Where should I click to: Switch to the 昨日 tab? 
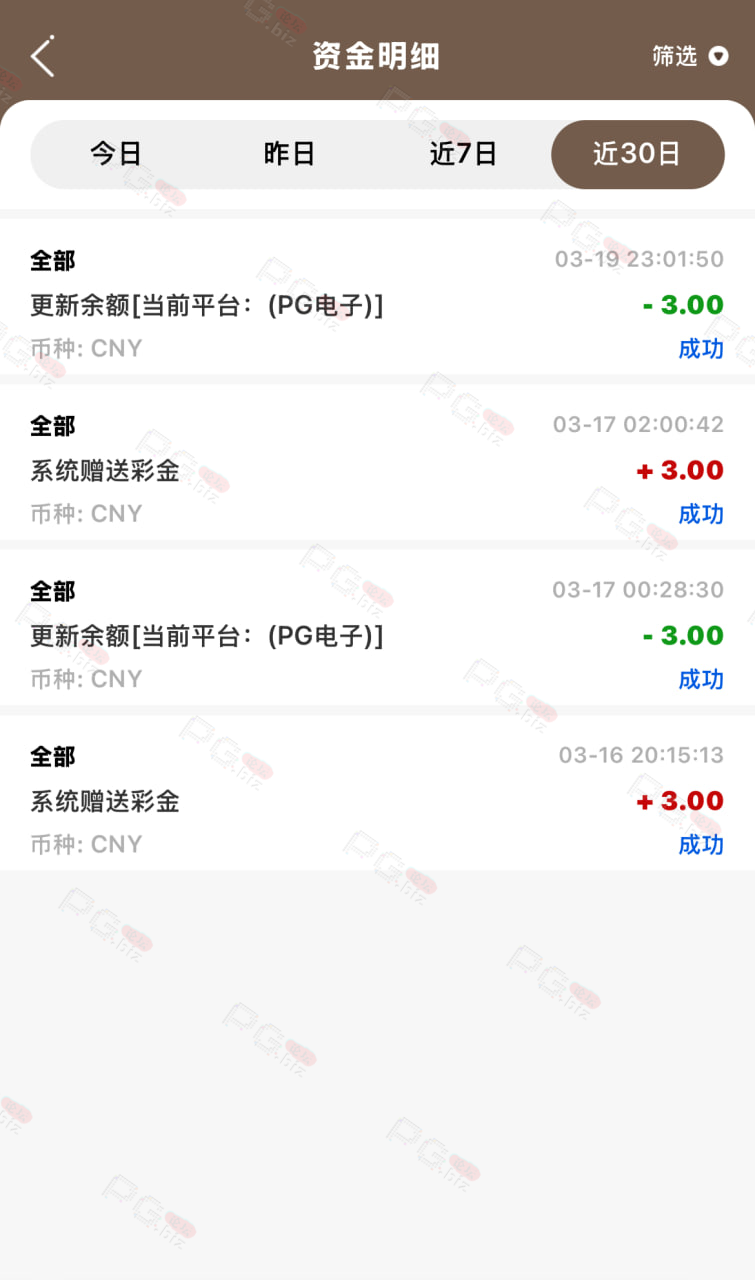(290, 154)
